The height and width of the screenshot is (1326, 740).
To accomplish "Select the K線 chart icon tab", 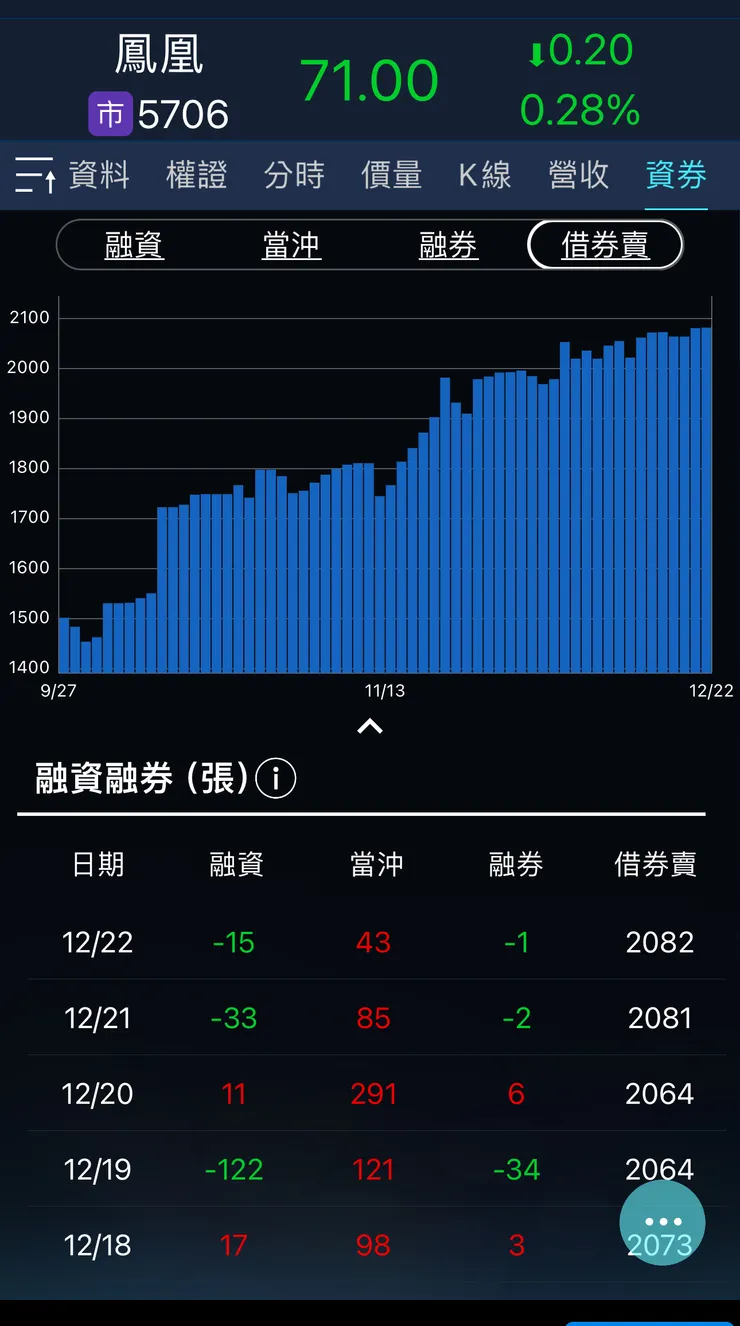I will 484,175.
